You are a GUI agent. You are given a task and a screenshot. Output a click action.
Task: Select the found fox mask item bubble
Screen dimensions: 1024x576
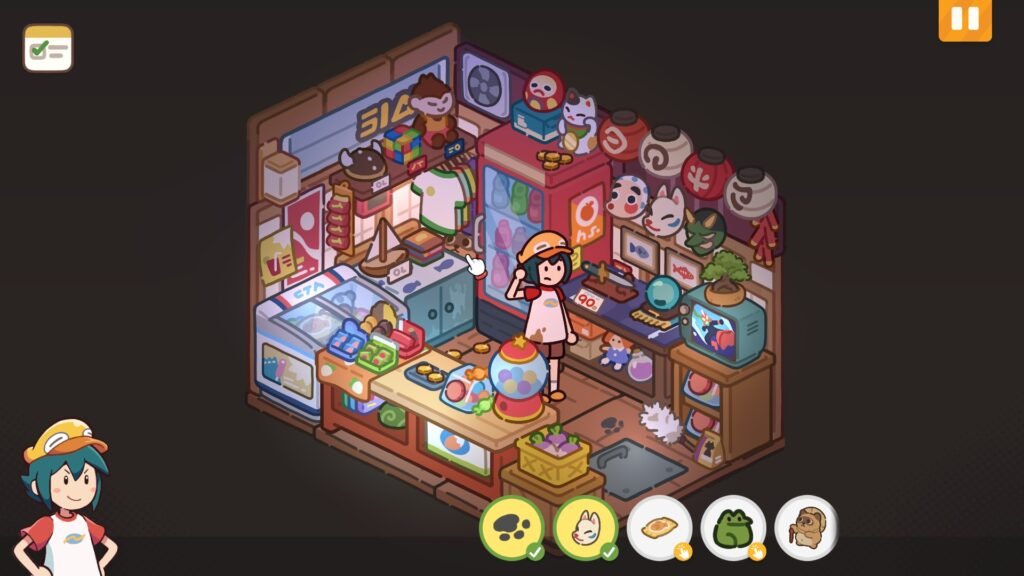585,527
